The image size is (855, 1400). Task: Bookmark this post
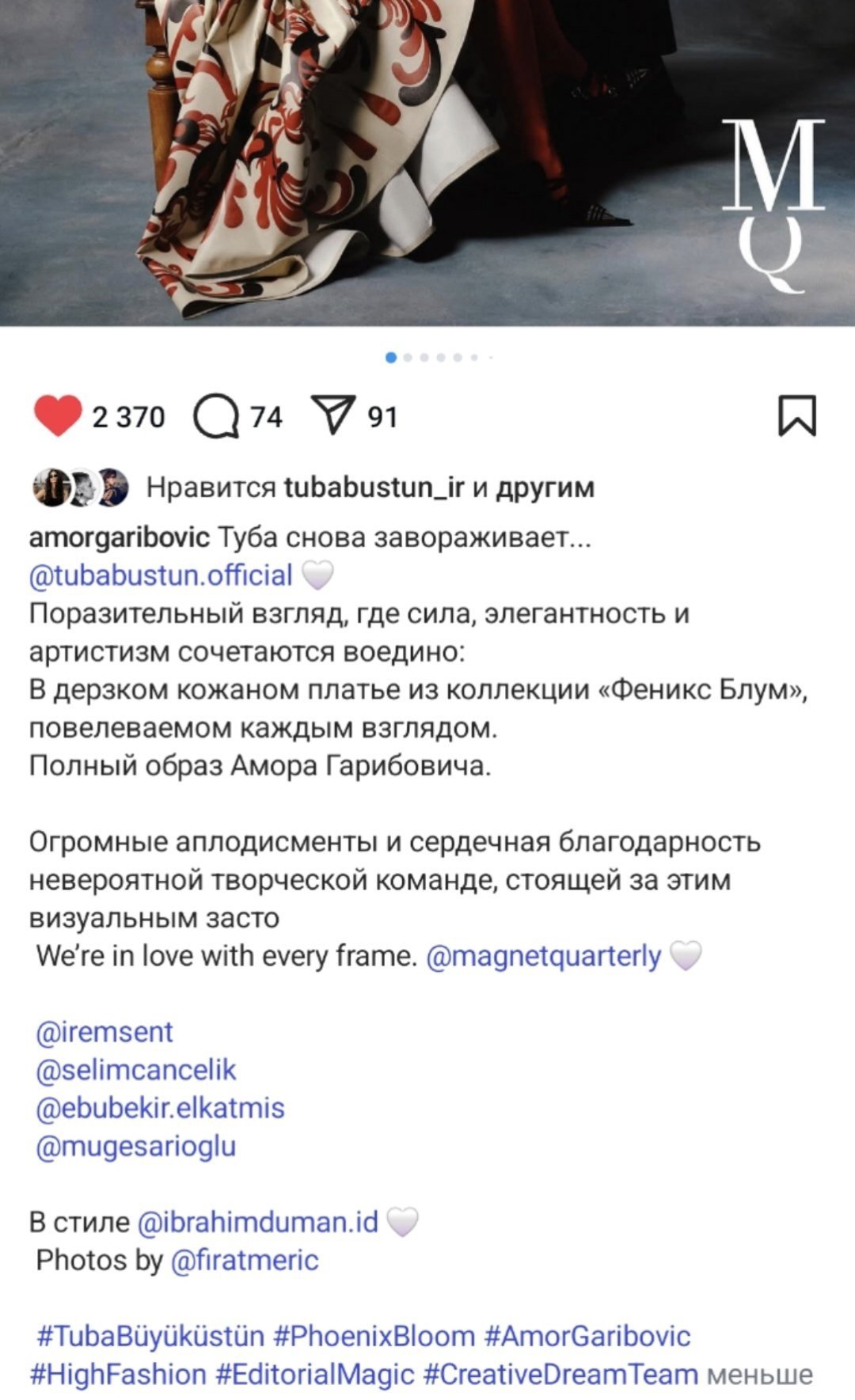[796, 416]
